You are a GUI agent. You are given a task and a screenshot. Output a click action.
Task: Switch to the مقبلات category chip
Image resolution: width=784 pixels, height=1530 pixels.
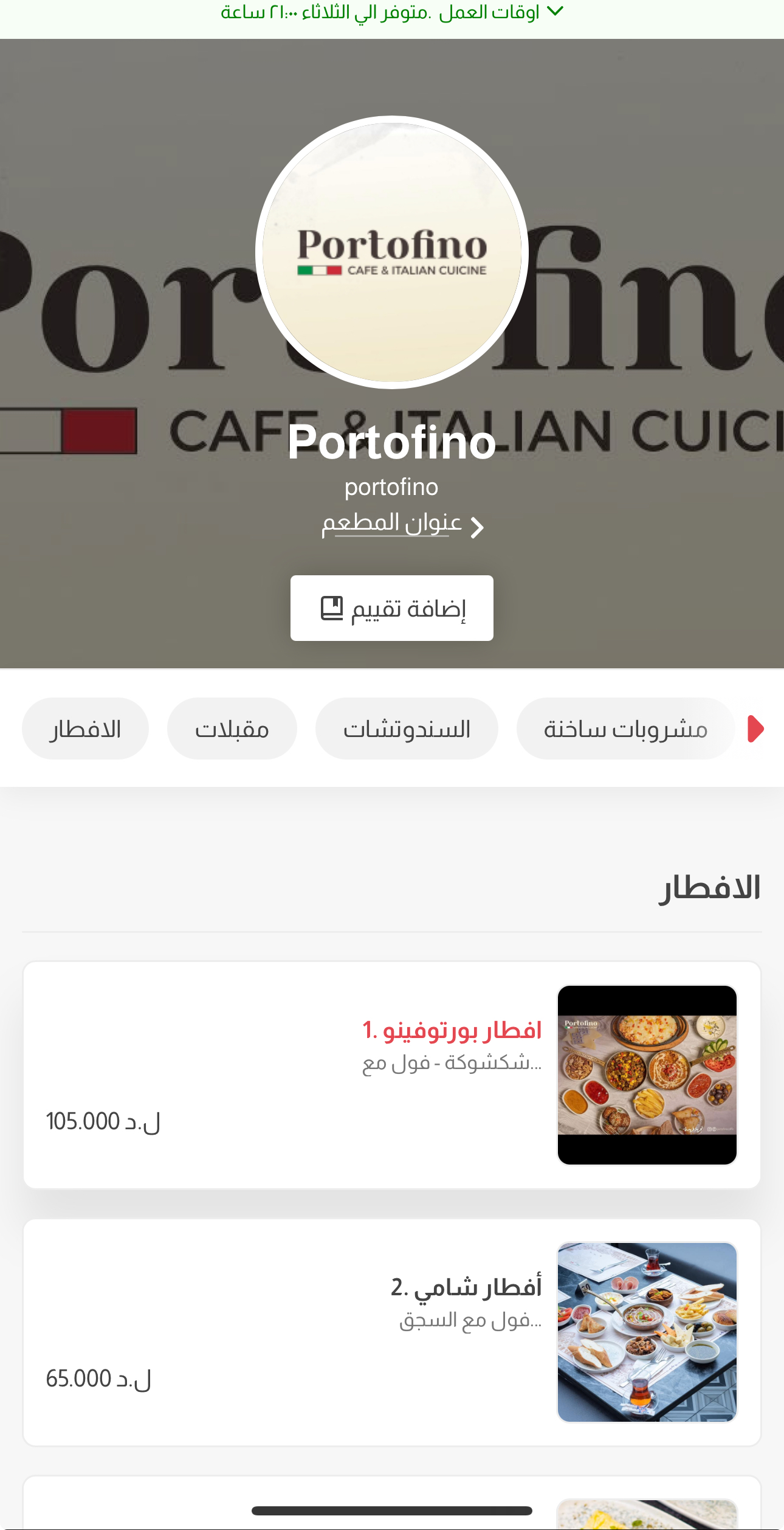232,729
